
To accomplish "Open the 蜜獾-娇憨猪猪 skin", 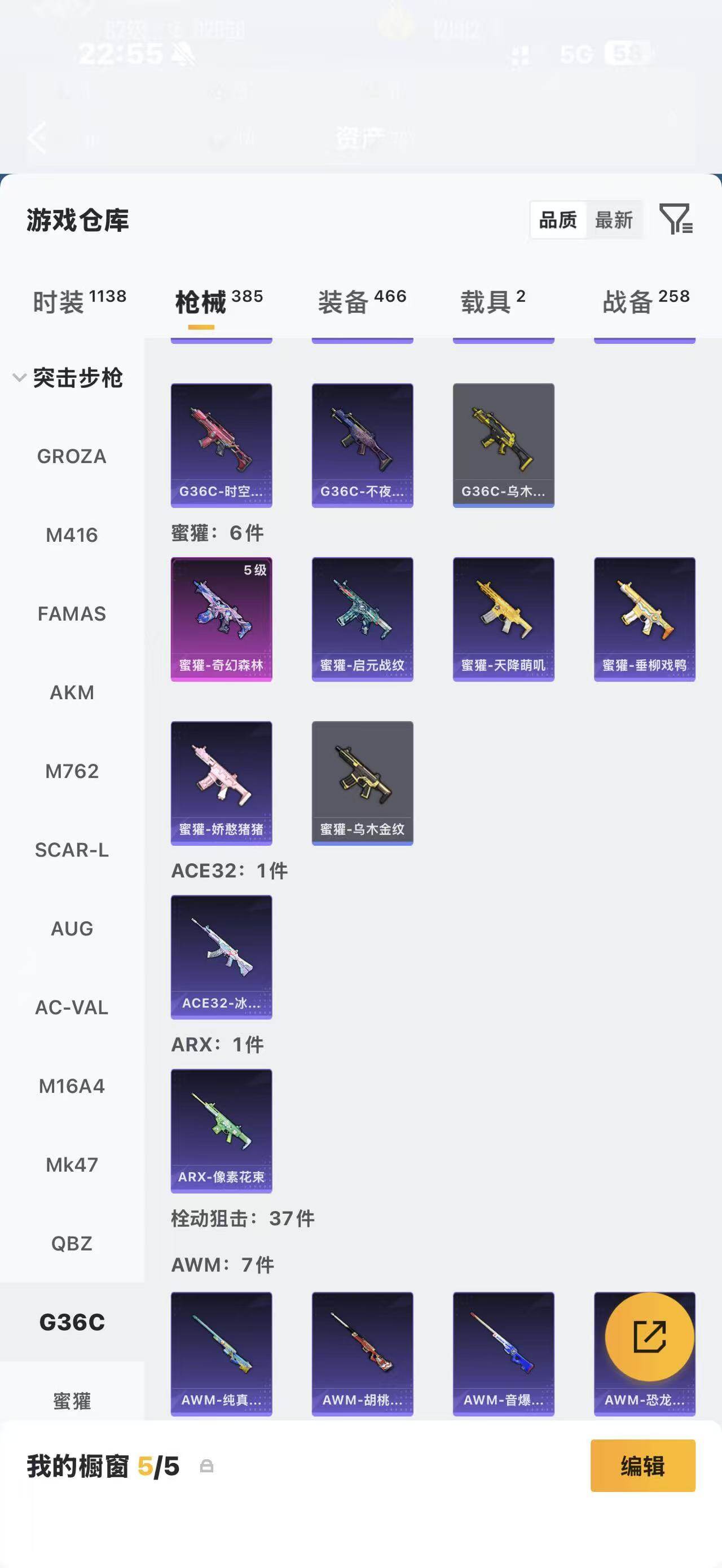I will click(x=221, y=783).
